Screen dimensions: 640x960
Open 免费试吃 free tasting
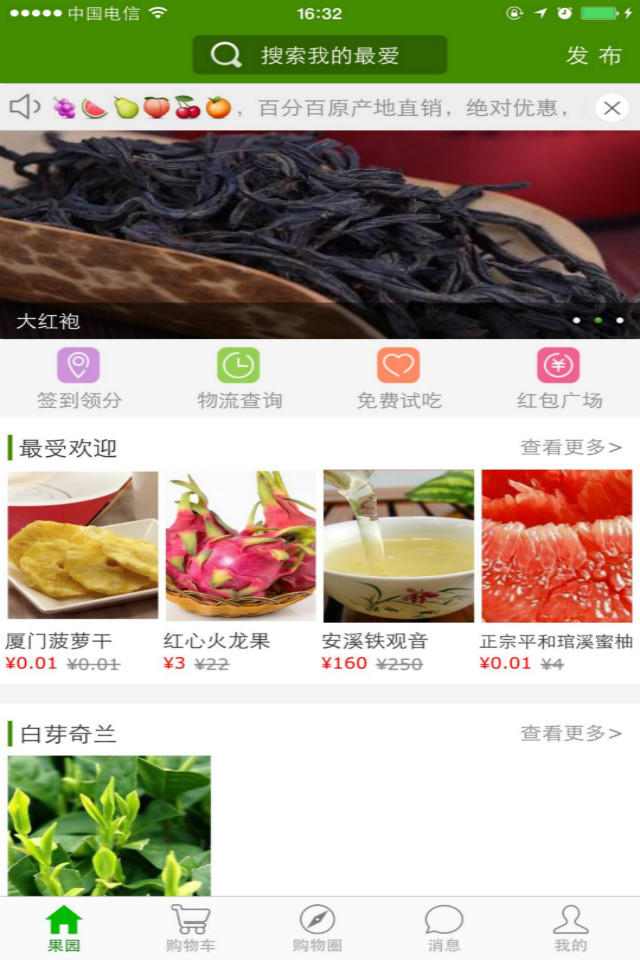pyautogui.click(x=399, y=379)
